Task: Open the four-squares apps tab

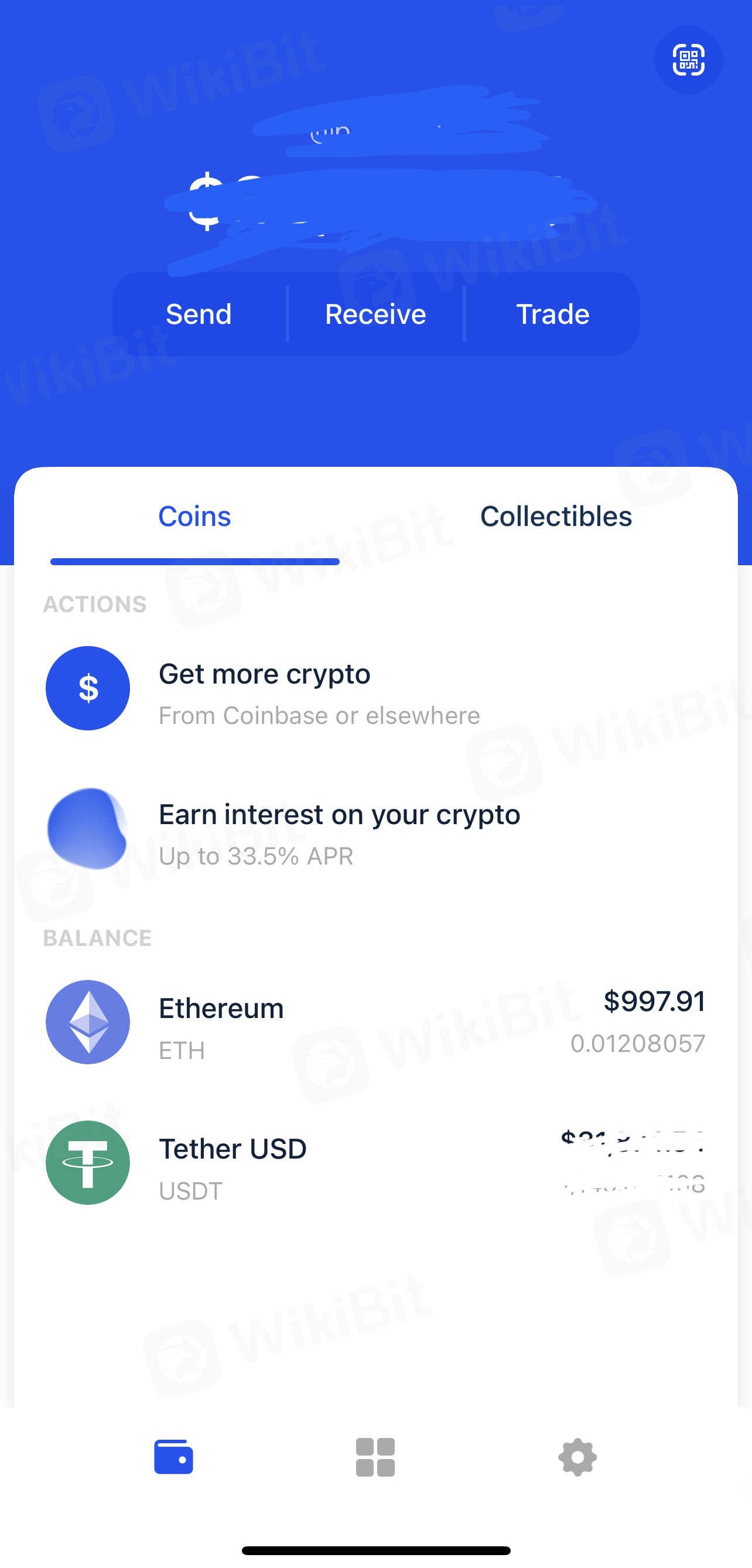Action: click(375, 1457)
